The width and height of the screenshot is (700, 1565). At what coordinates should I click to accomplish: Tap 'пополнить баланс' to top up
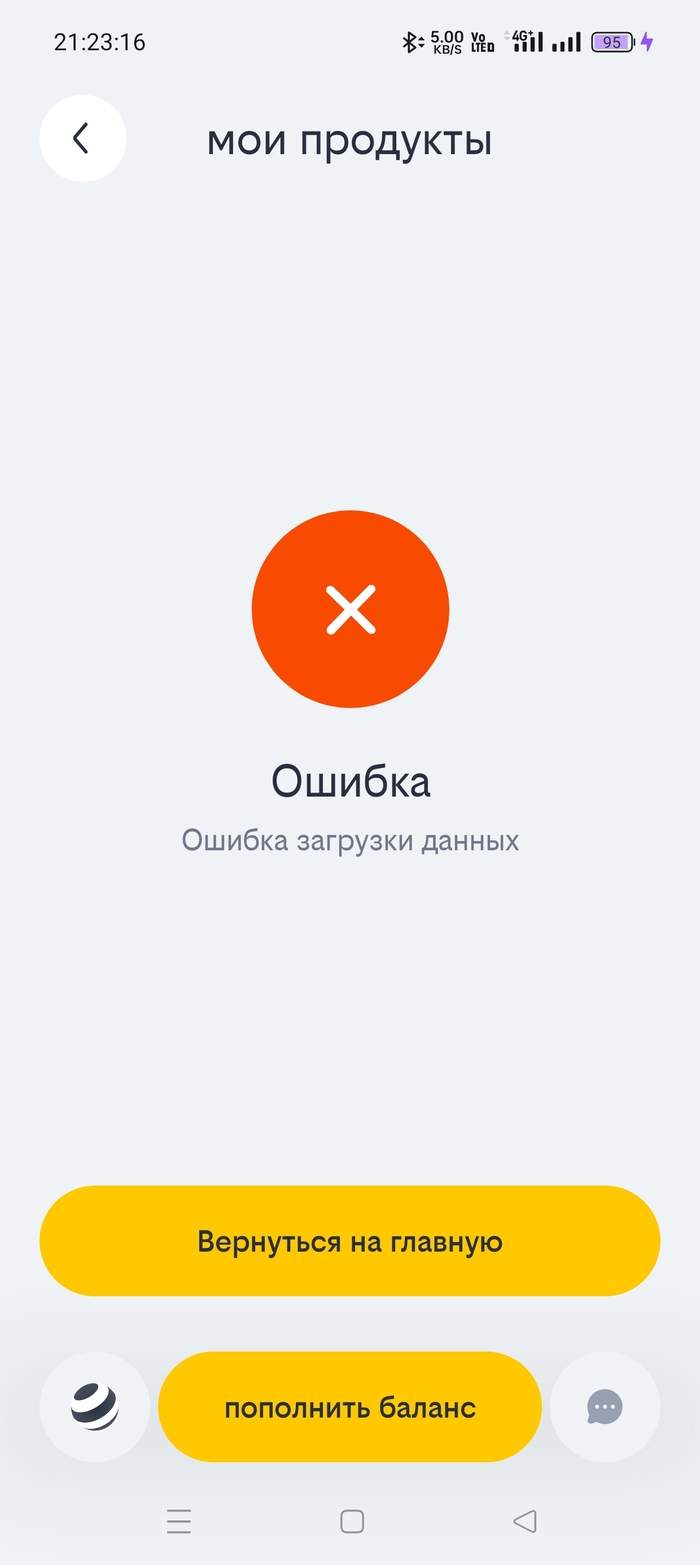(350, 1407)
